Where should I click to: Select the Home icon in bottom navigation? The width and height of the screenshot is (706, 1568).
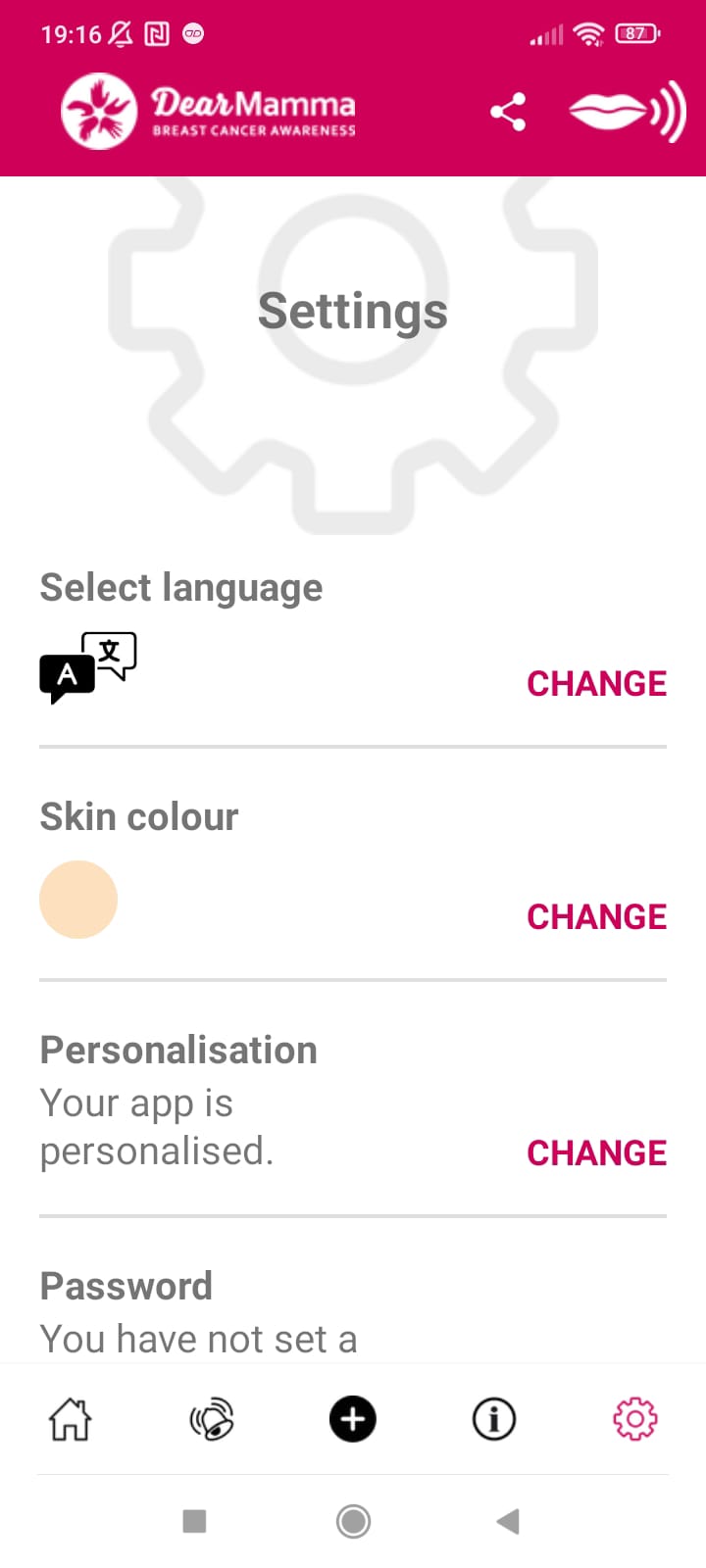(x=70, y=1419)
